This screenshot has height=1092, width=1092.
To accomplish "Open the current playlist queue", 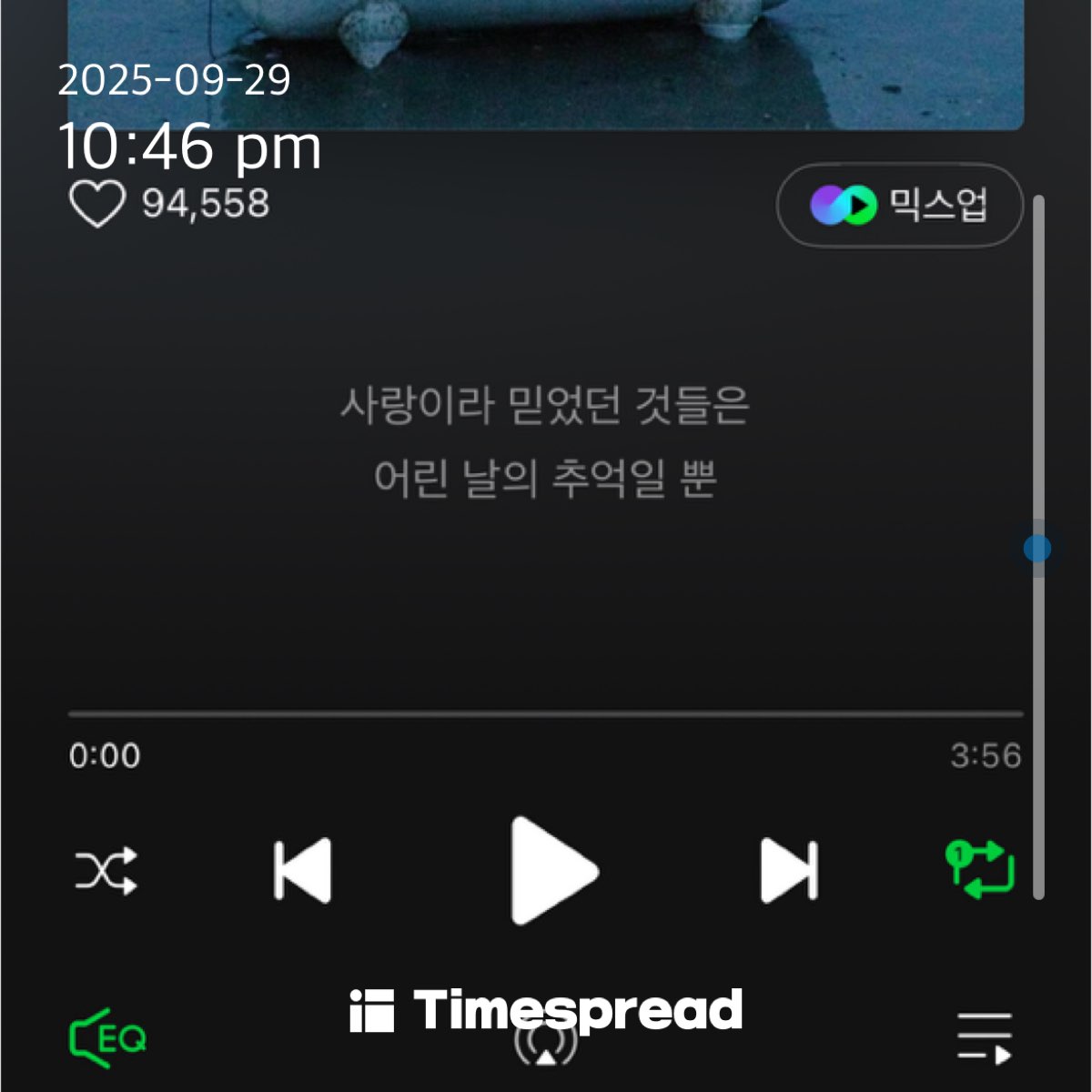I will tap(985, 1038).
